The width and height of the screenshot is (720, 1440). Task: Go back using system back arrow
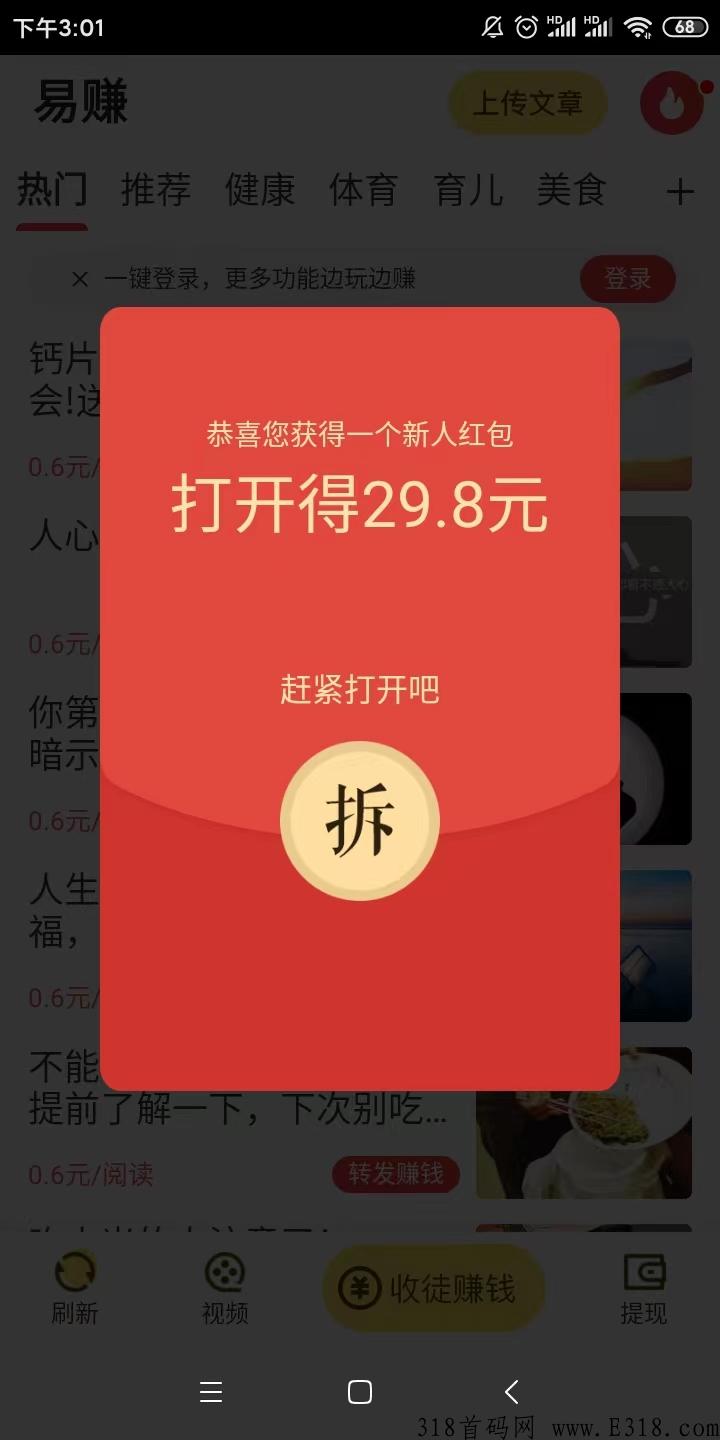[x=511, y=1392]
